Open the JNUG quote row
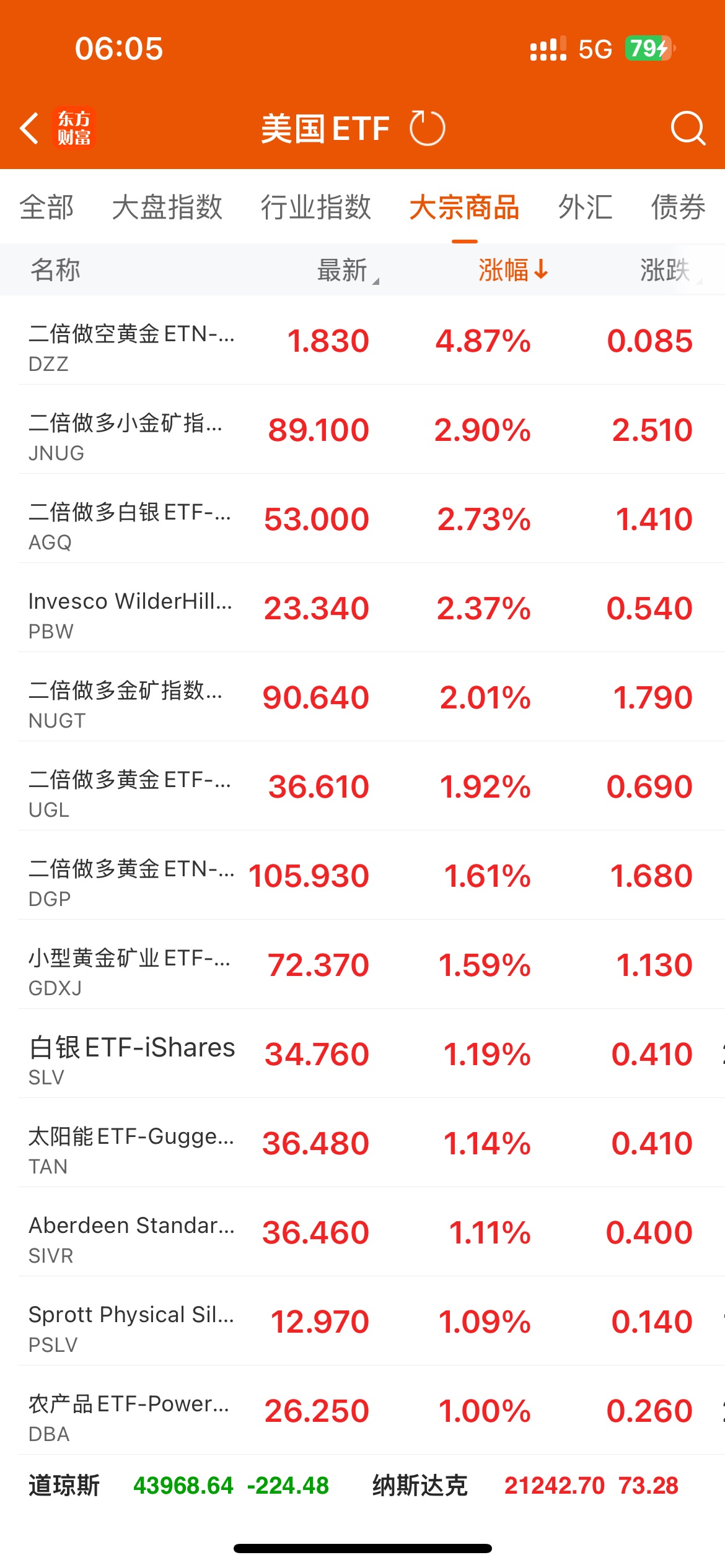Viewport: 725px width, 1568px height. 362,429
